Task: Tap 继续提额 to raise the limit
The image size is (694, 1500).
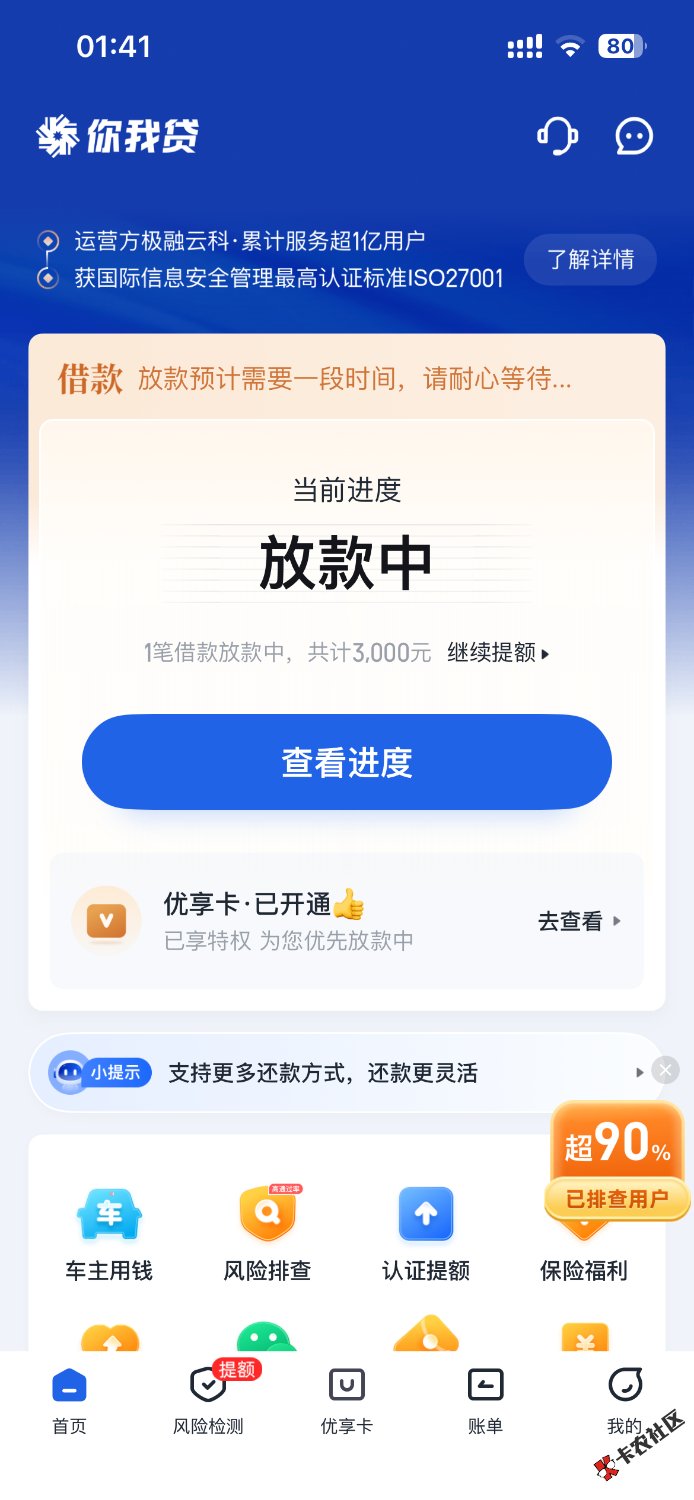Action: coord(498,653)
